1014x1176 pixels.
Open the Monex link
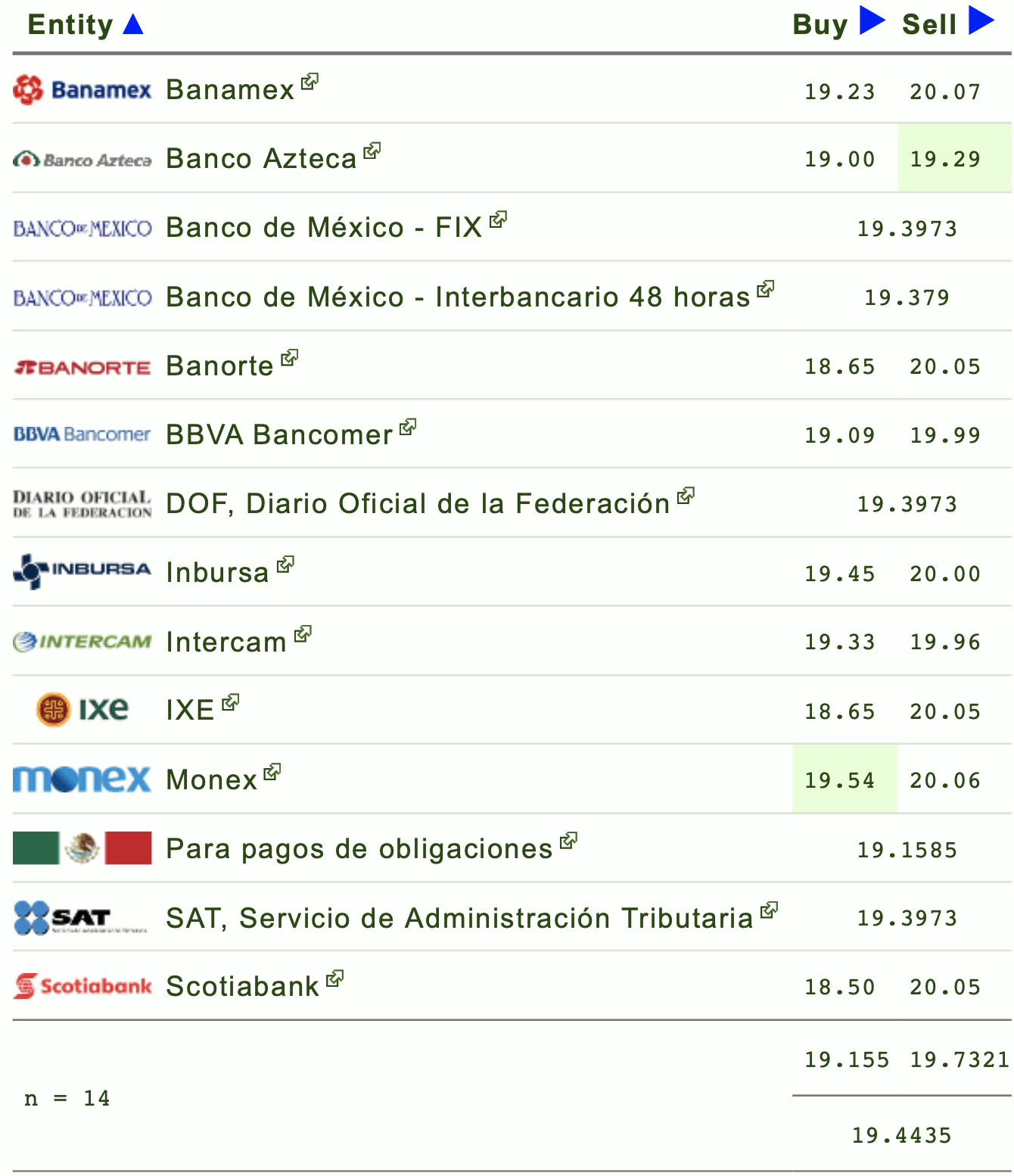[212, 780]
